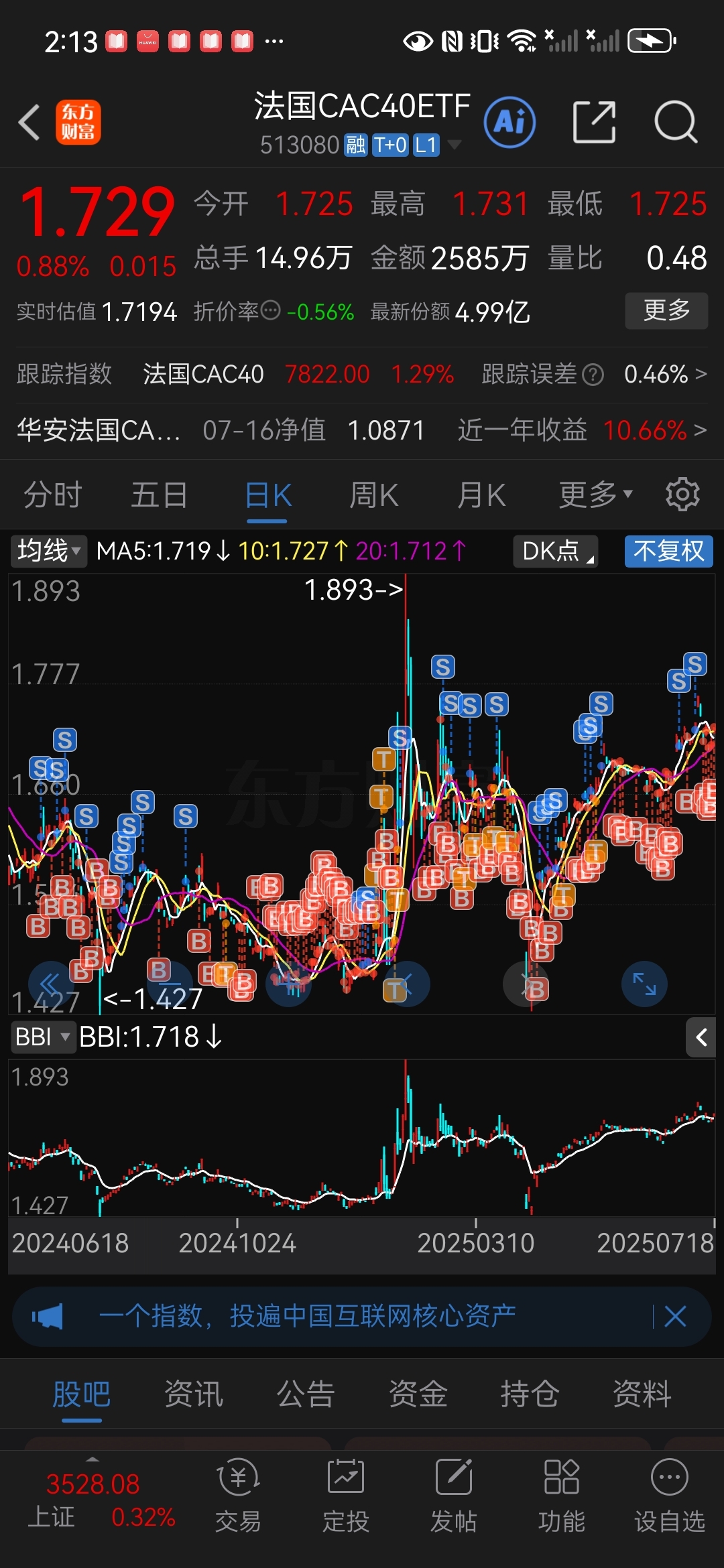Open the search magnifier
The height and width of the screenshot is (1568, 724).
coord(676,122)
